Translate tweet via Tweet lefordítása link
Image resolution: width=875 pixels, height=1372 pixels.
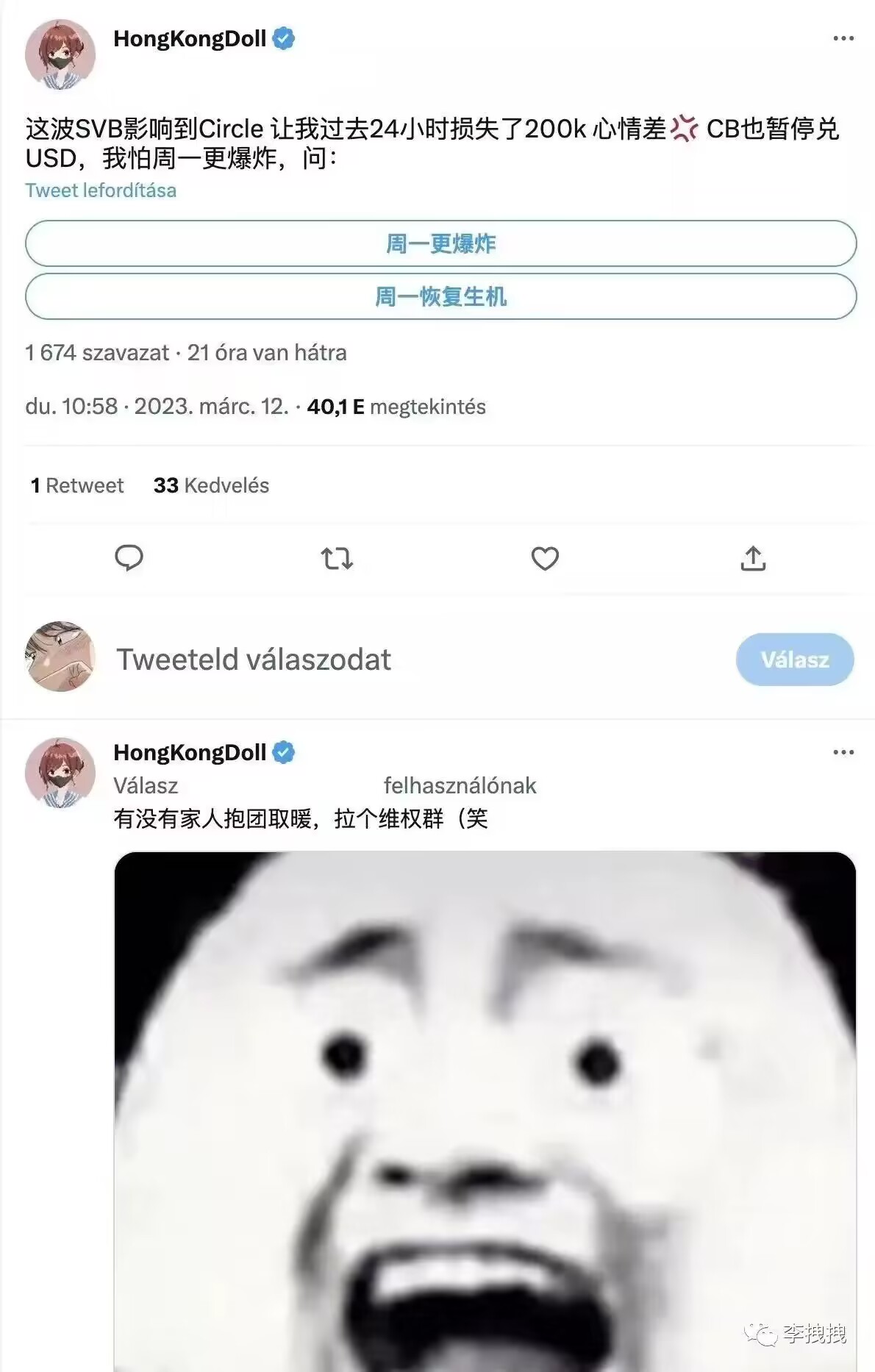point(101,190)
